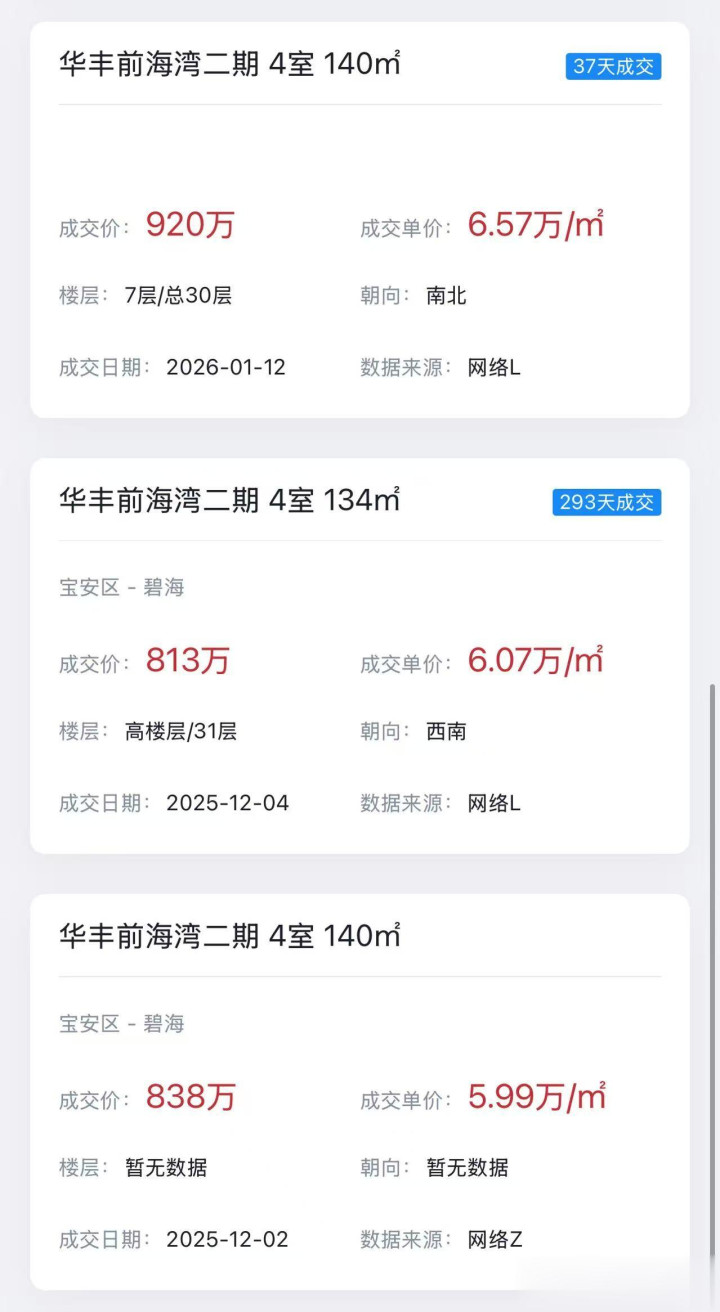Open the 134㎡ listing sold for 813万

360,656
